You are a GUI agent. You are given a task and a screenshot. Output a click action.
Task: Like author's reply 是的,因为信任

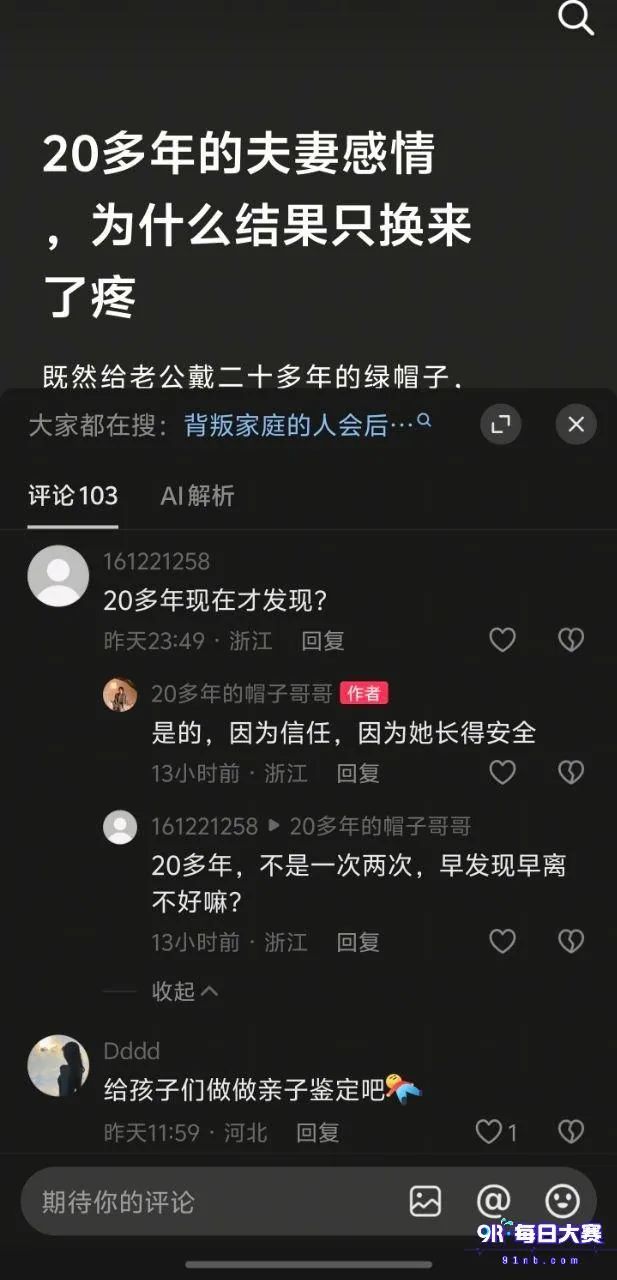(x=502, y=772)
